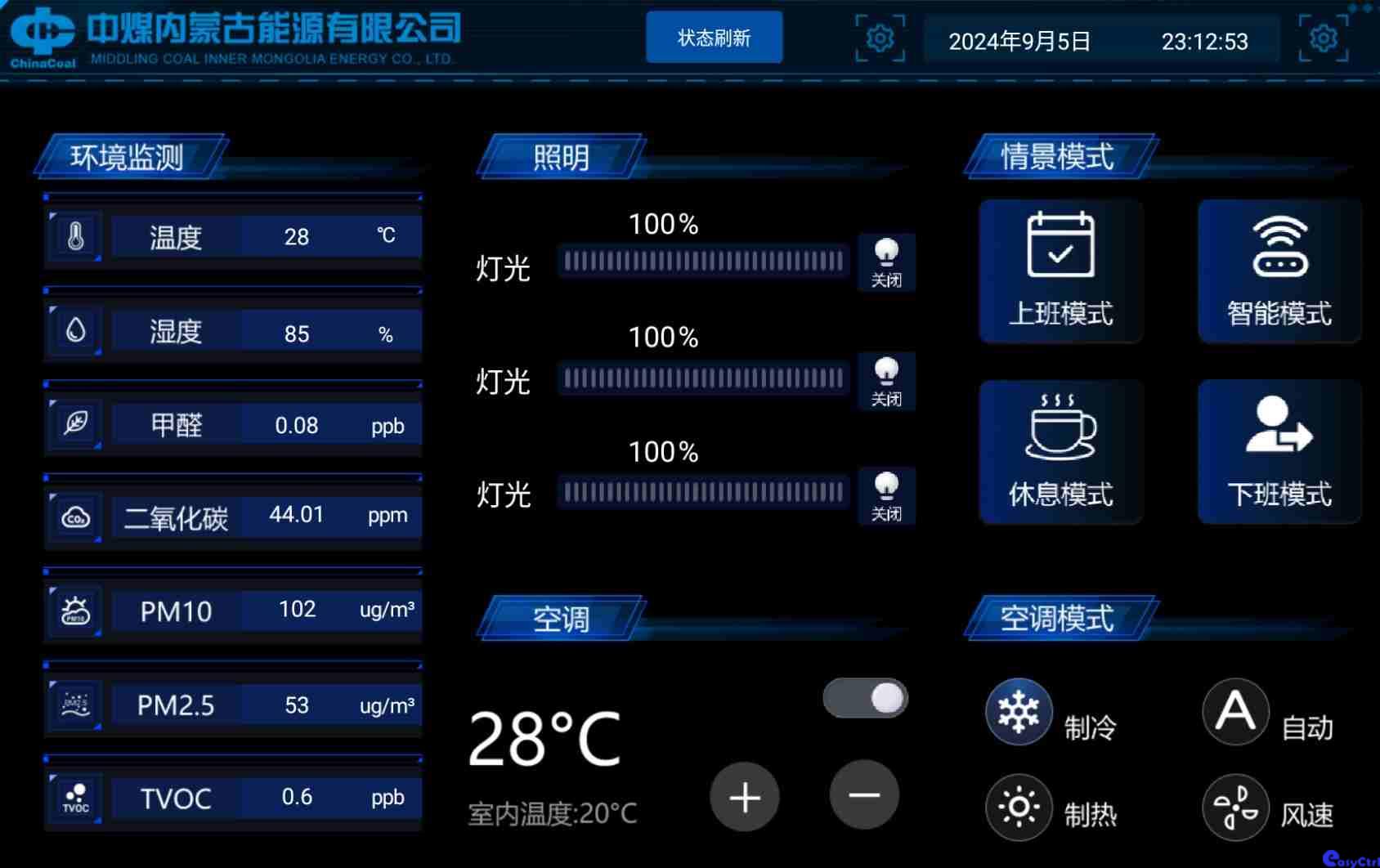Open the settings gear next to the clock
The height and width of the screenshot is (868, 1380).
1323,38
